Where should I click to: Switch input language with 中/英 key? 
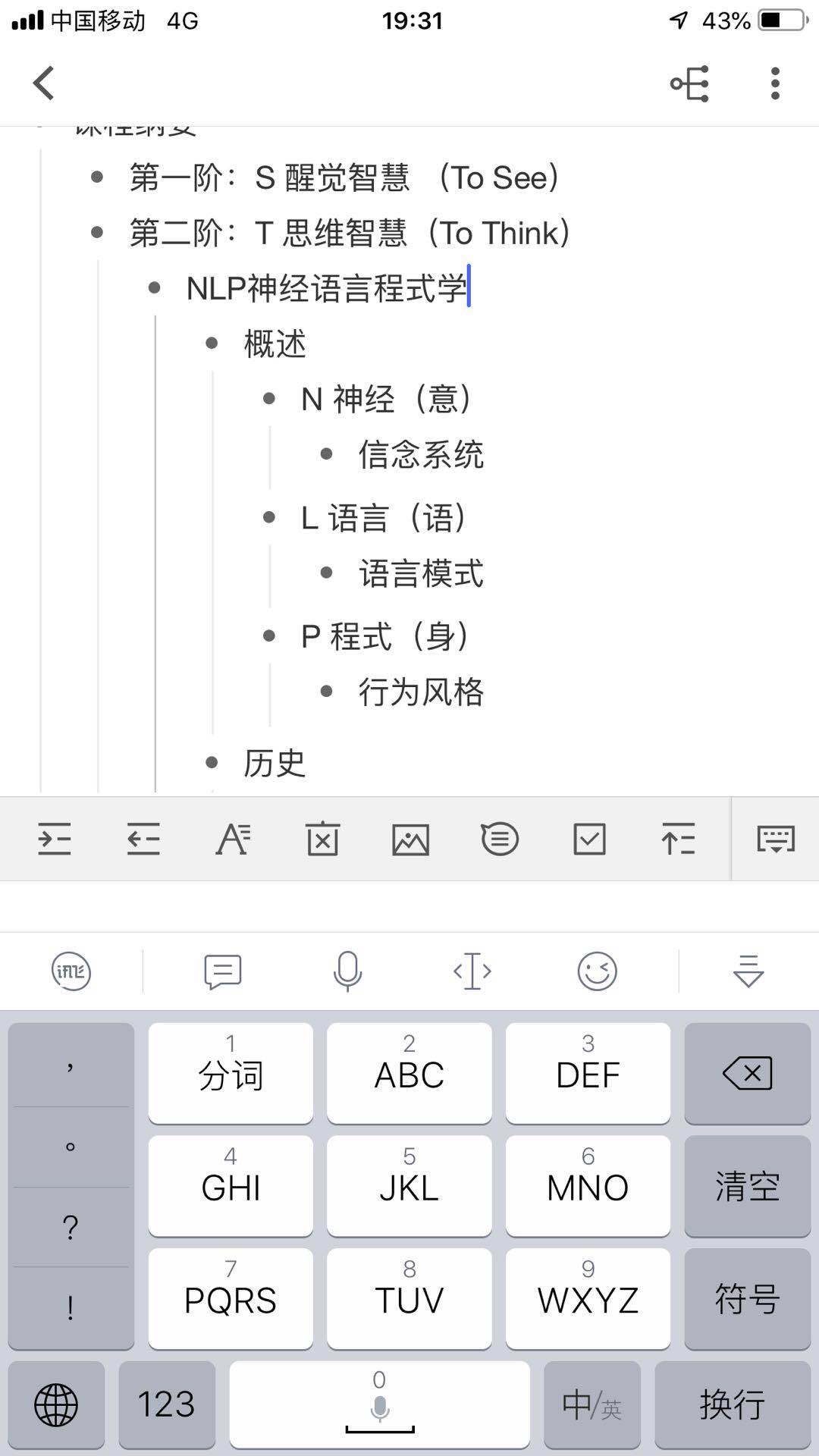pyautogui.click(x=592, y=1404)
